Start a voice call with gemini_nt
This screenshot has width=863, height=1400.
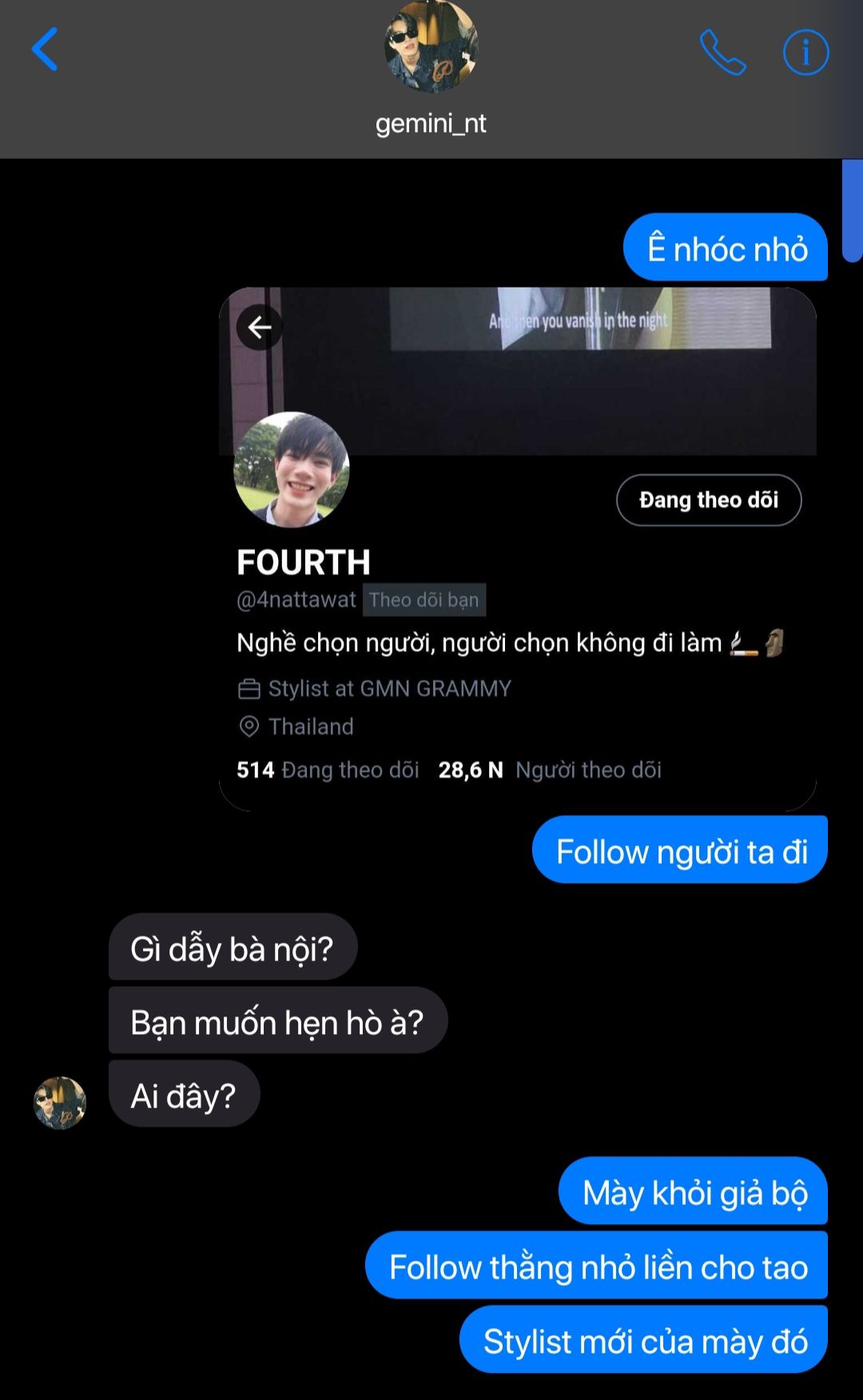coord(722,53)
